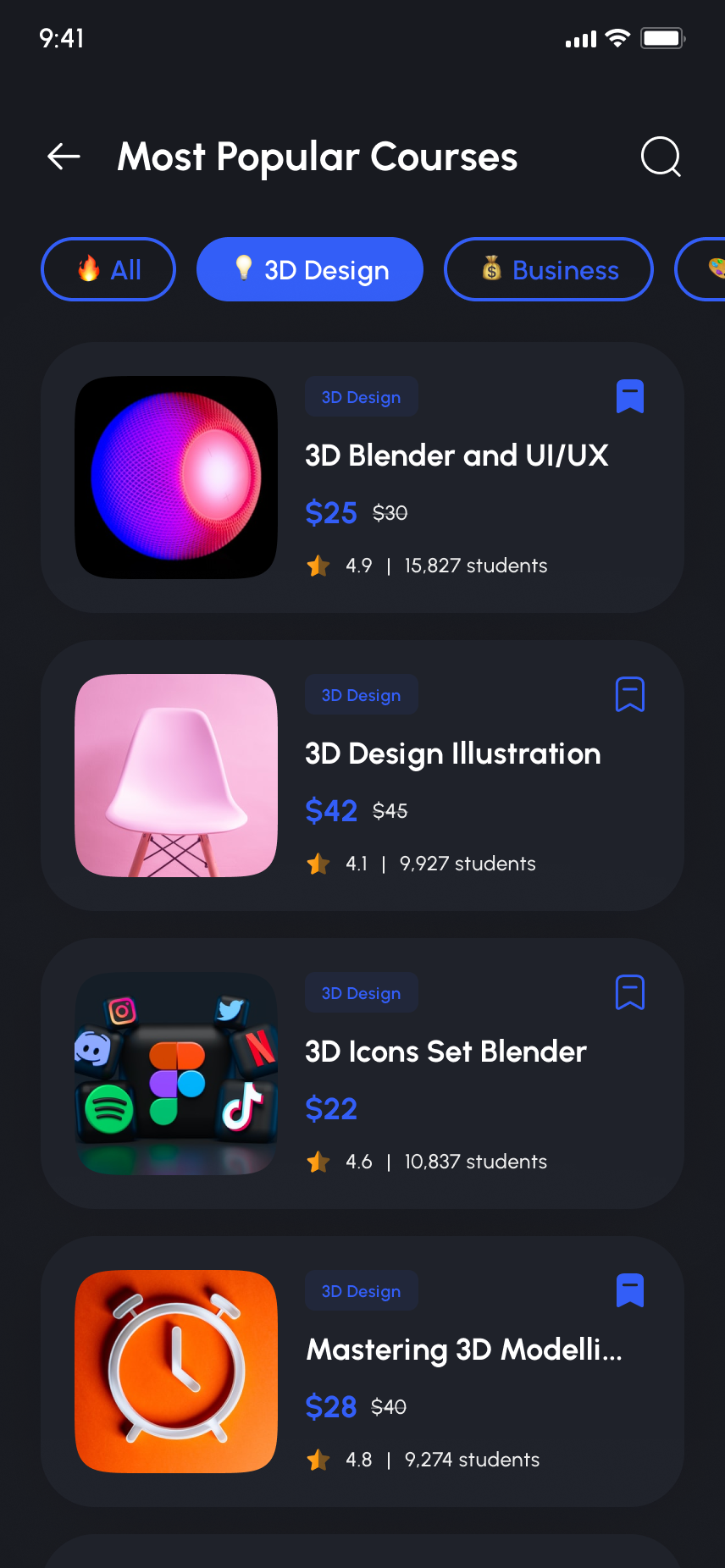This screenshot has height=1568, width=725.
Task: Bookmark the 3D Design Illustration course
Action: [x=630, y=694]
